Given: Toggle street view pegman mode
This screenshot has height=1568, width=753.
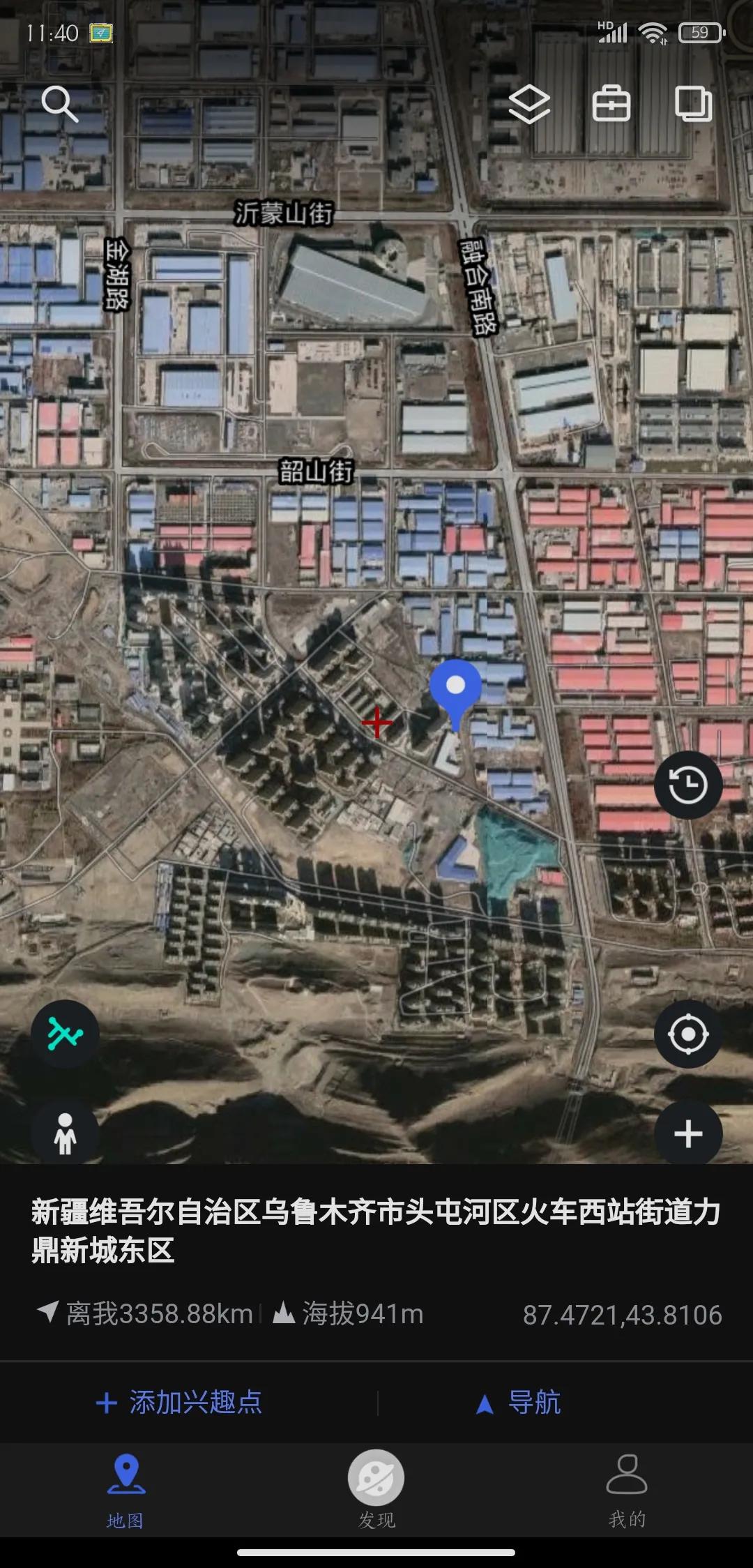Looking at the screenshot, I should click(x=66, y=1132).
